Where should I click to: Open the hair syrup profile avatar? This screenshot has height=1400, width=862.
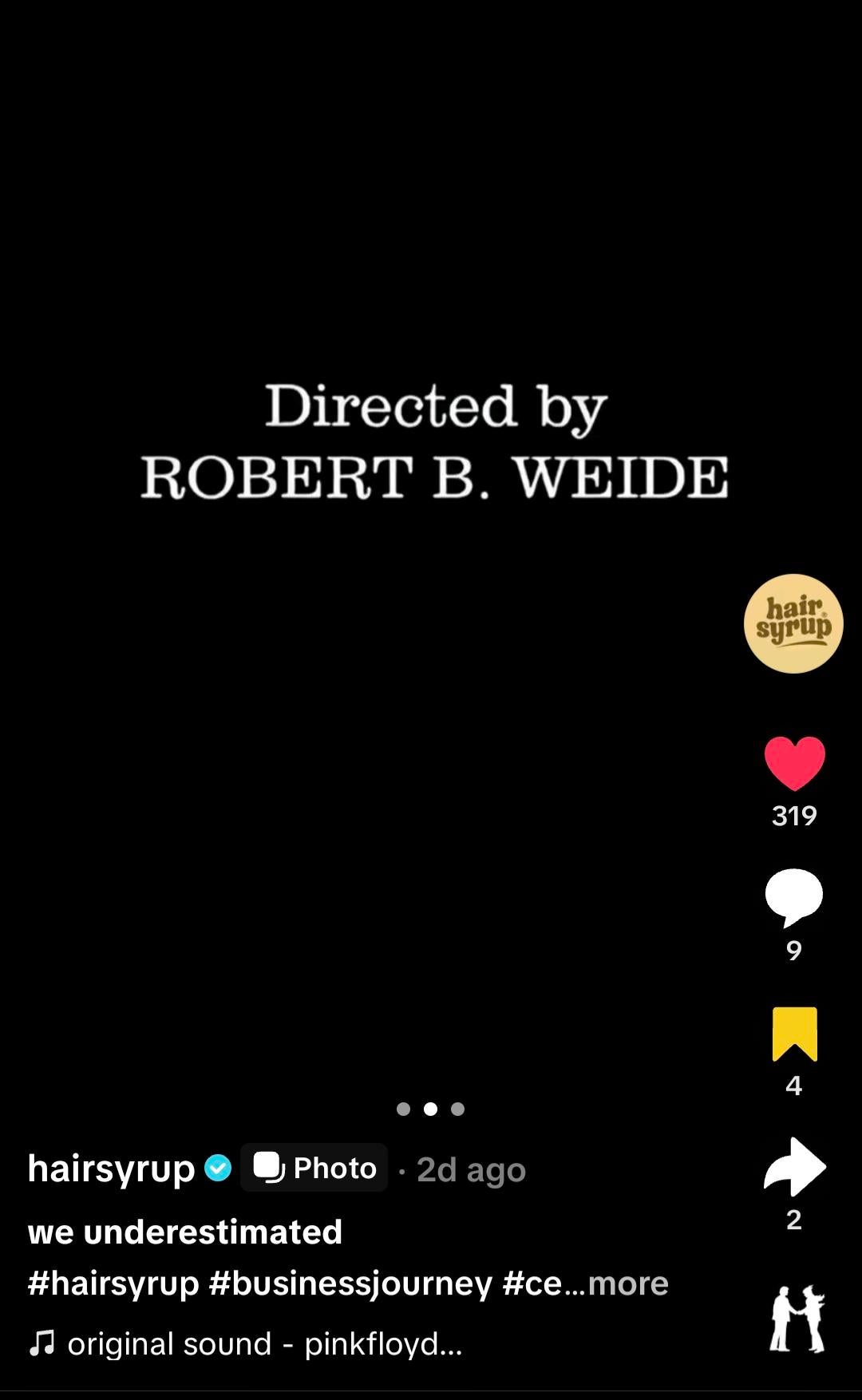(x=793, y=623)
